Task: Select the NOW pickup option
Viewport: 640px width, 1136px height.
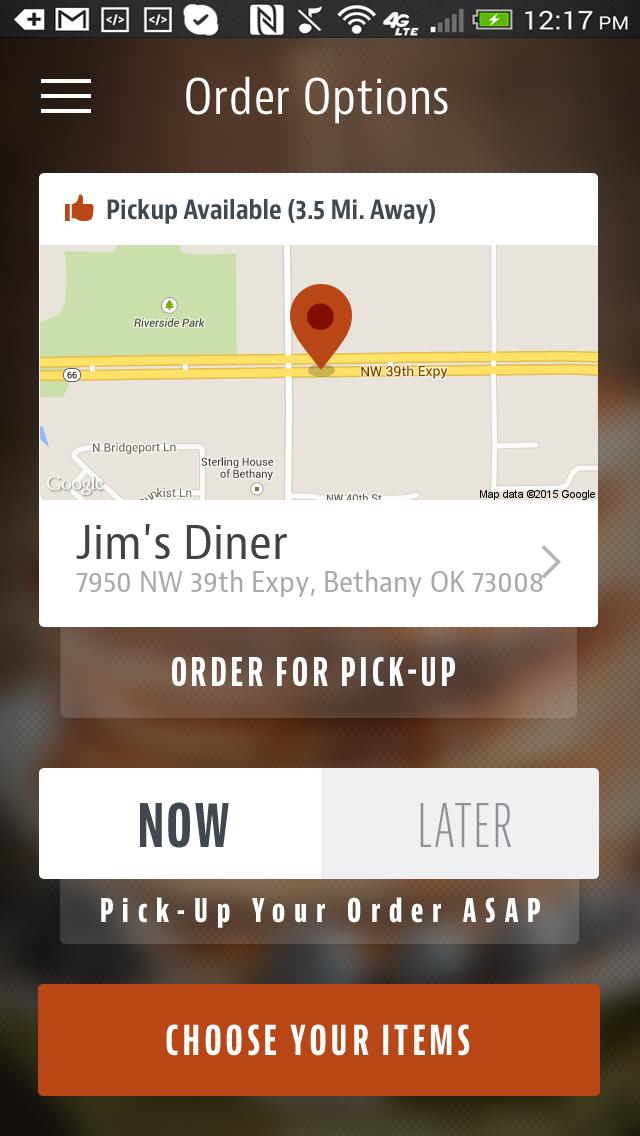Action: (x=181, y=824)
